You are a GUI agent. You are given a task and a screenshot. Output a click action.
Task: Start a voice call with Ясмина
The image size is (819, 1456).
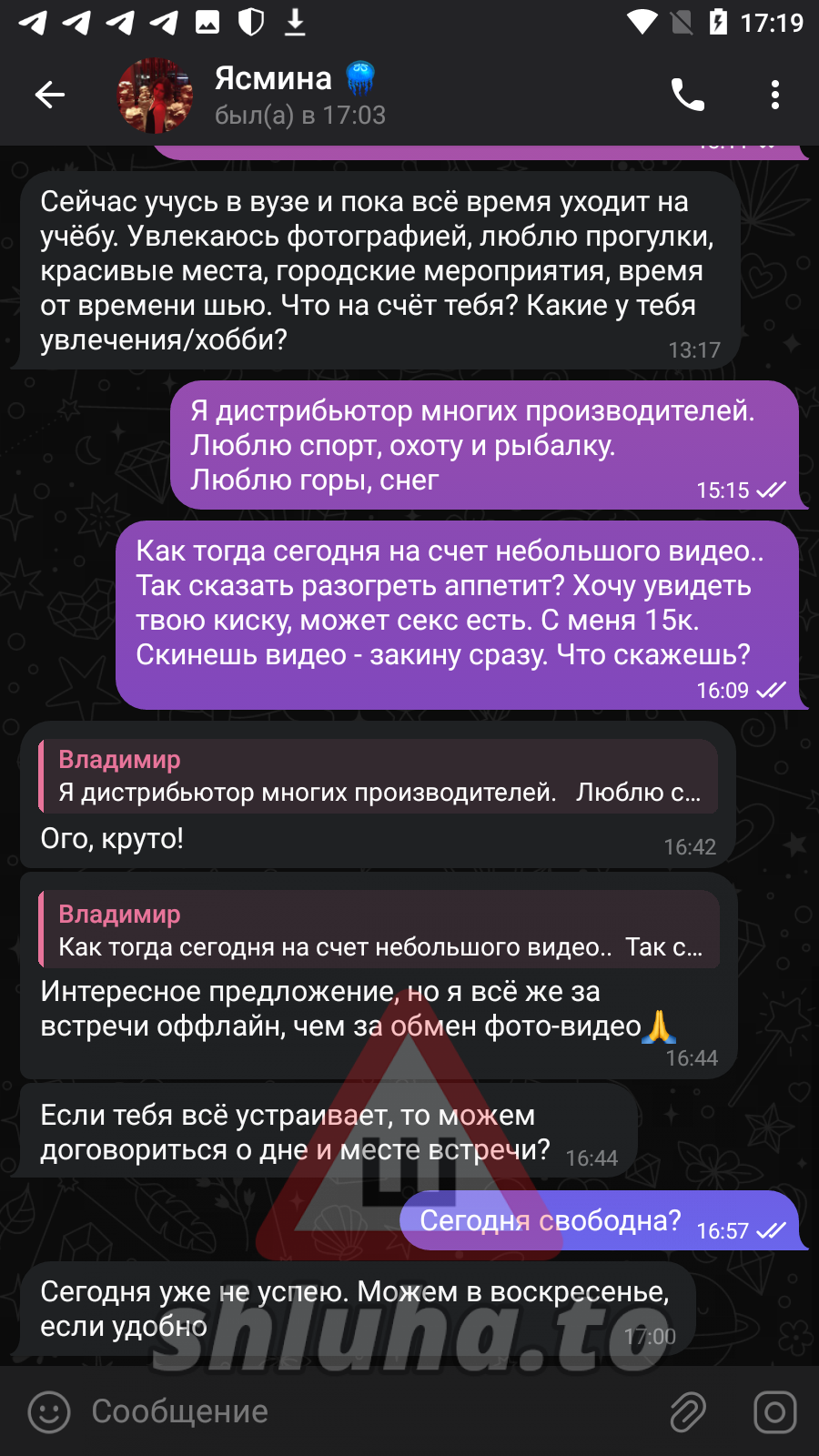[x=688, y=95]
